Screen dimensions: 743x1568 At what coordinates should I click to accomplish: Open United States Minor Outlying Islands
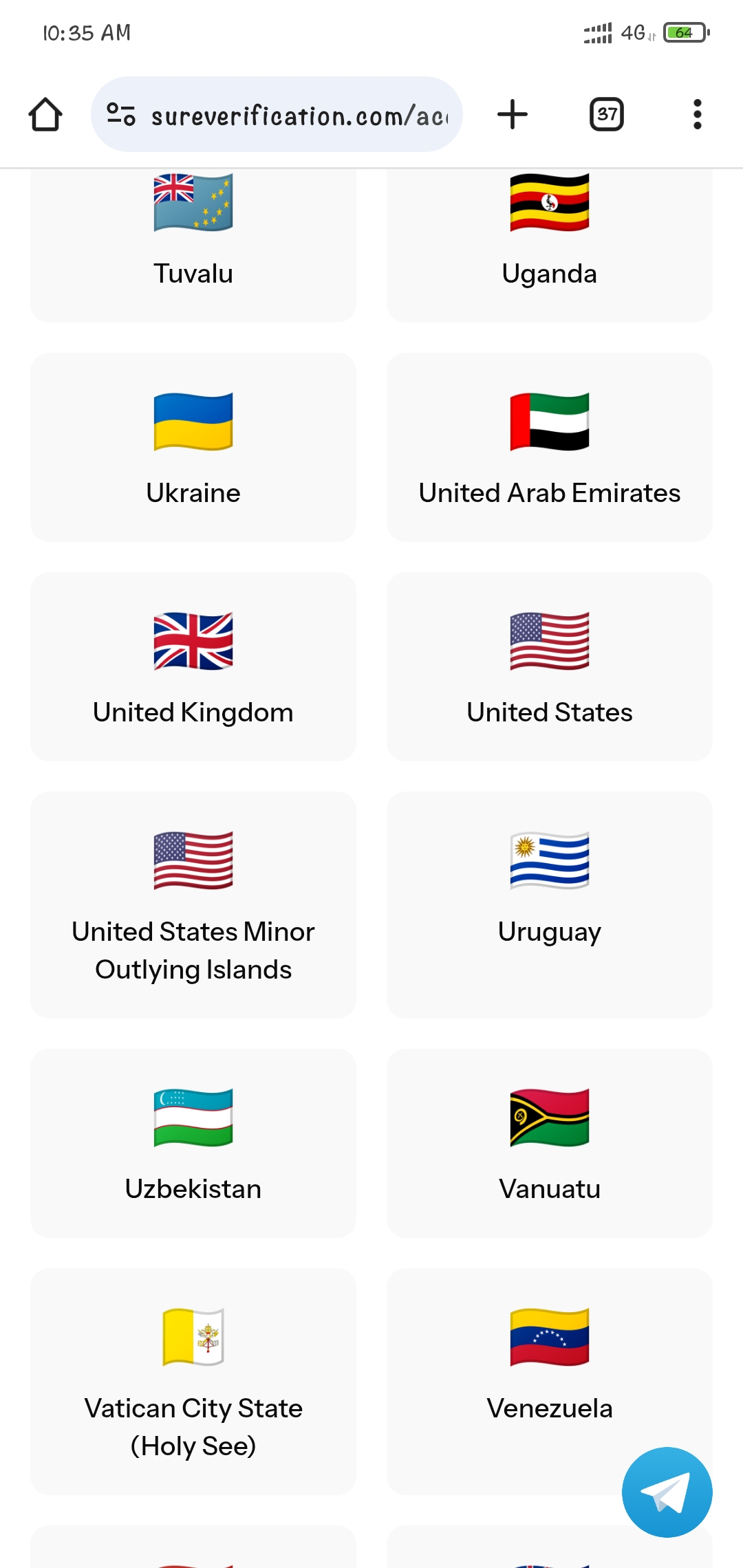point(193,904)
